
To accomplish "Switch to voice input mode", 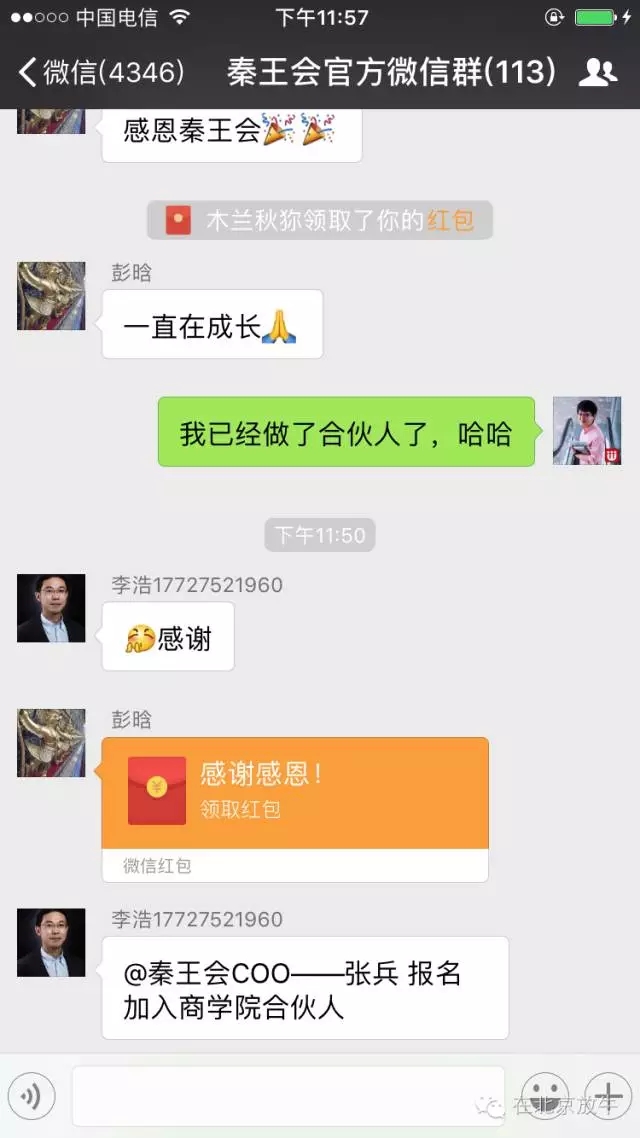I will (31, 1096).
